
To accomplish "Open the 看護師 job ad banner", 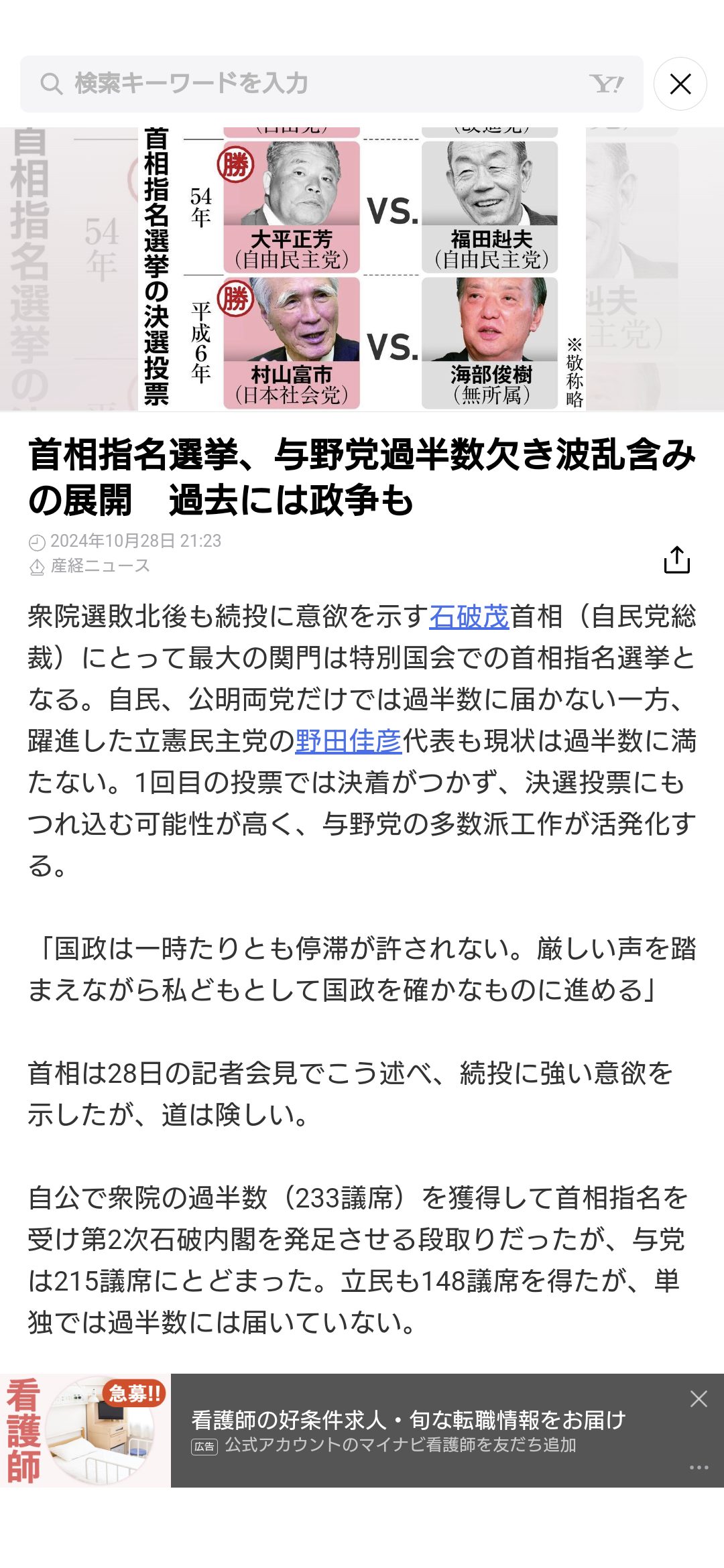I will [x=362, y=1431].
